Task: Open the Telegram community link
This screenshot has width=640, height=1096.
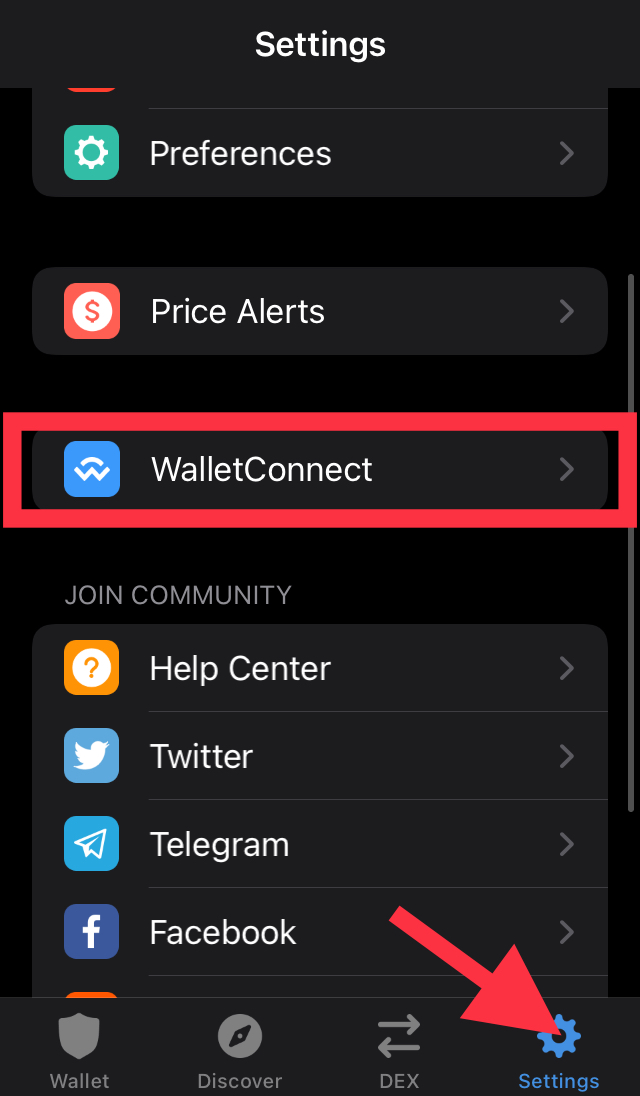Action: [320, 844]
